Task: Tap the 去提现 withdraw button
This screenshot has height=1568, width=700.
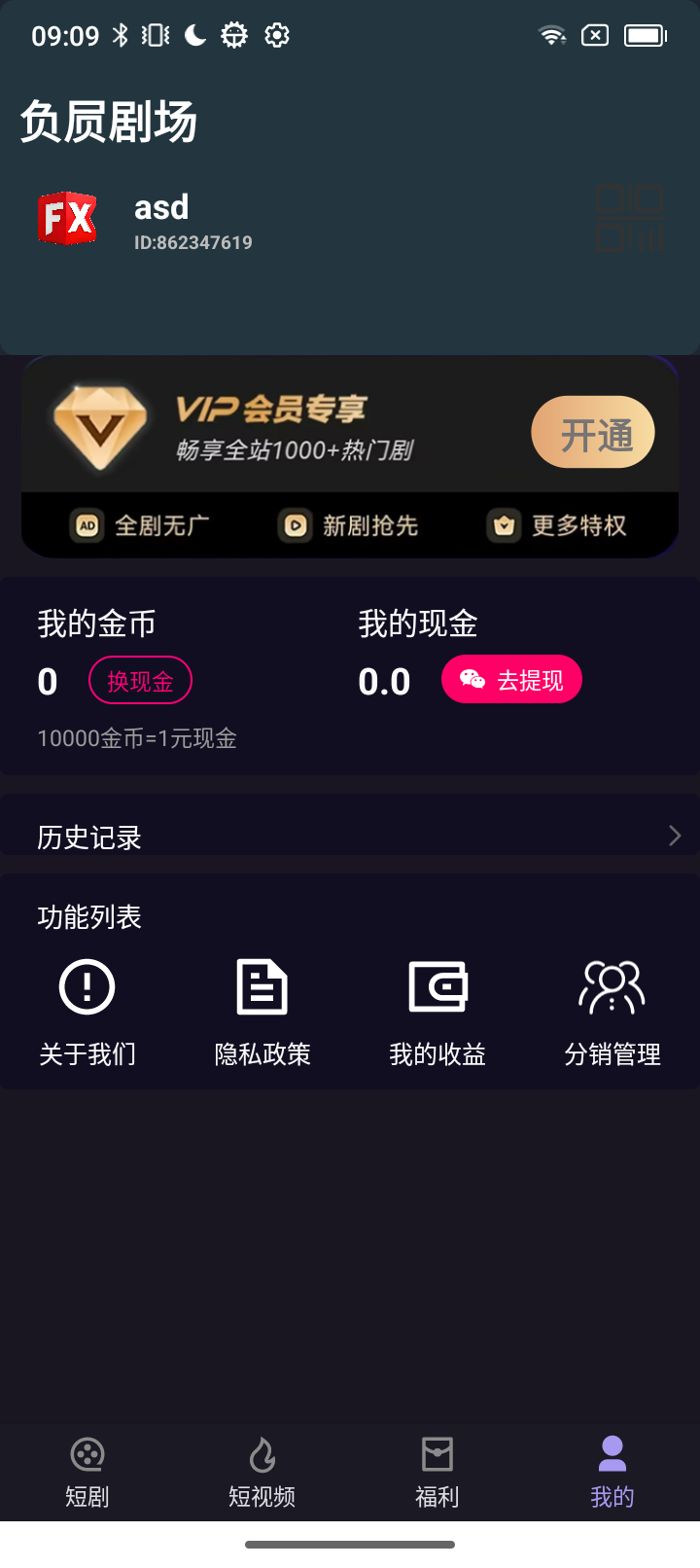Action: click(511, 679)
